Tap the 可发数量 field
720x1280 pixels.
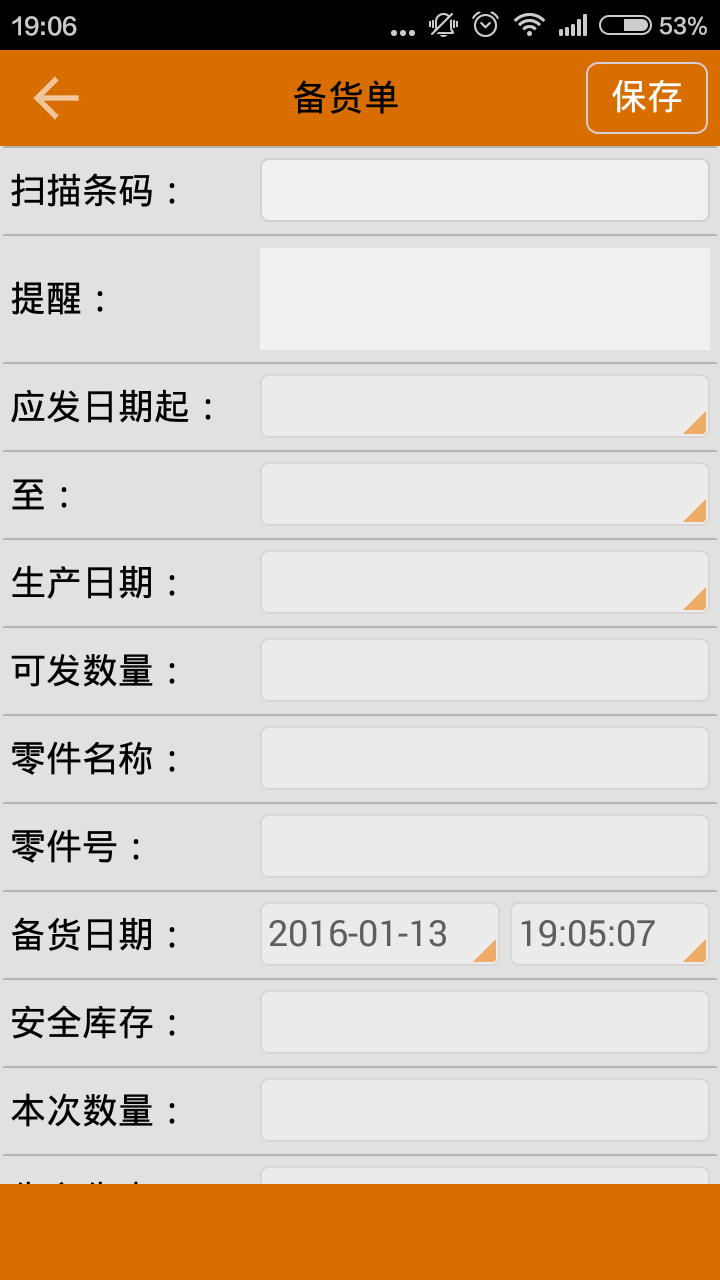click(x=485, y=670)
